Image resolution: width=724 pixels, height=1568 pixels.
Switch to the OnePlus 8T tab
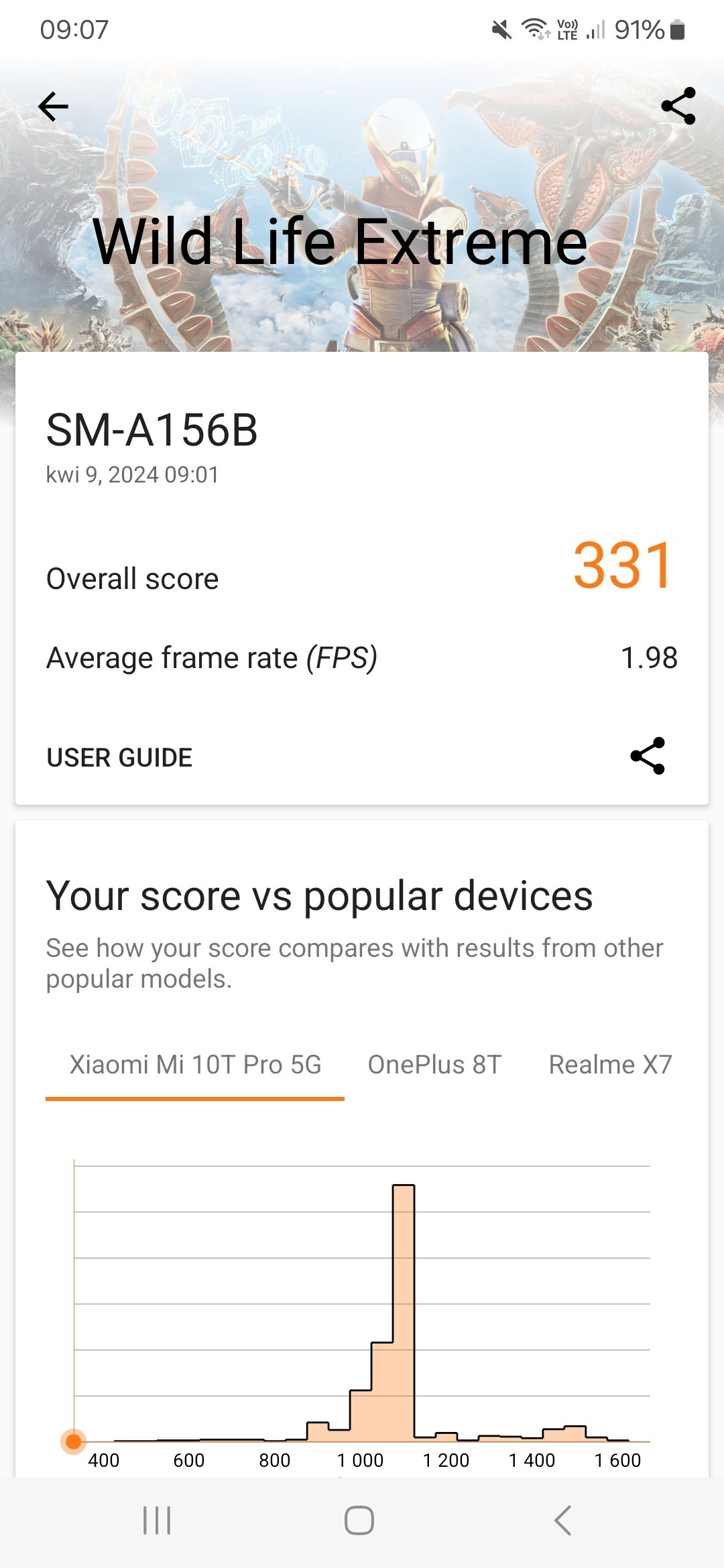[x=434, y=1065]
